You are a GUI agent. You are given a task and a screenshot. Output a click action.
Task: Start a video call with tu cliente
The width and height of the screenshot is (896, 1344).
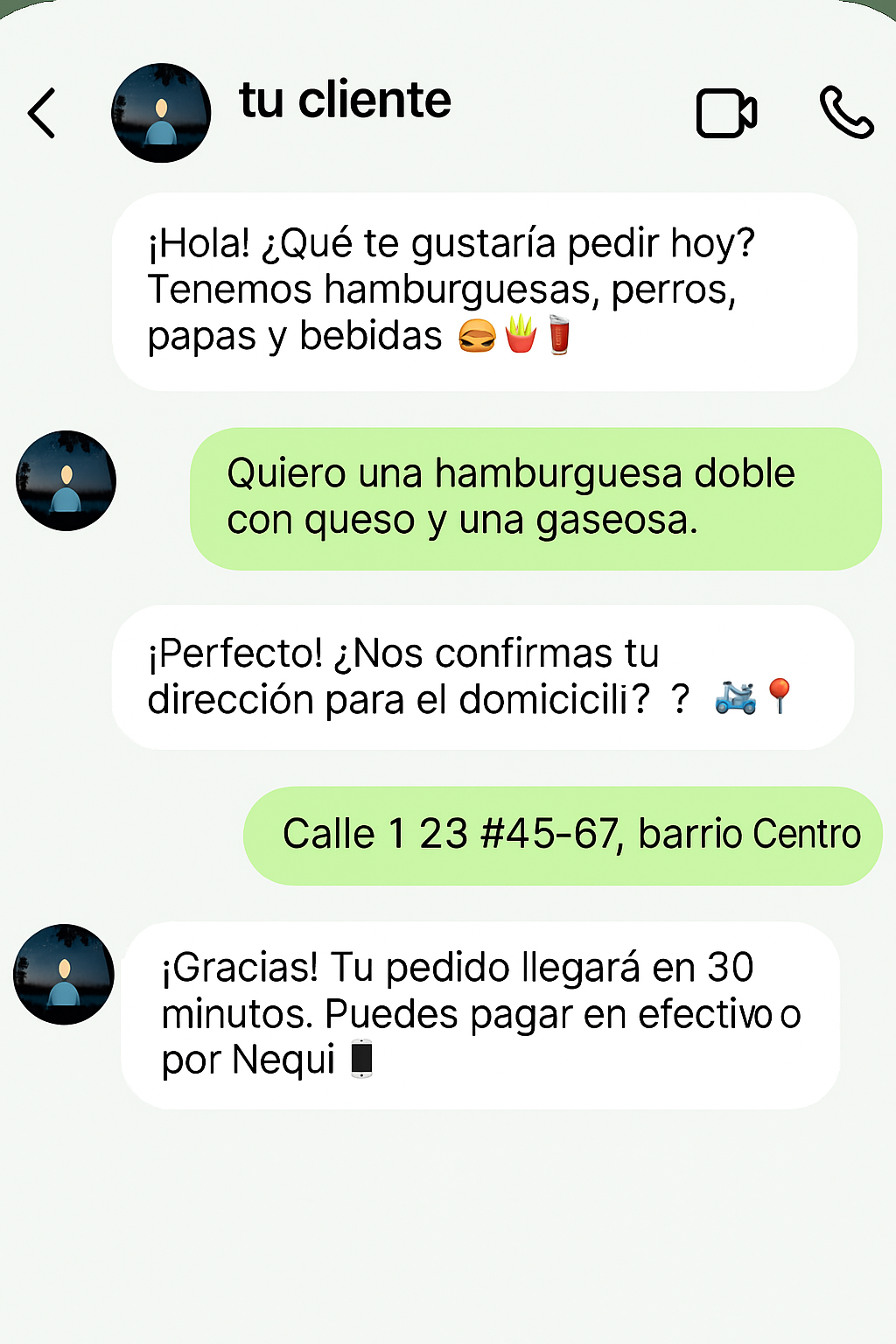(726, 113)
